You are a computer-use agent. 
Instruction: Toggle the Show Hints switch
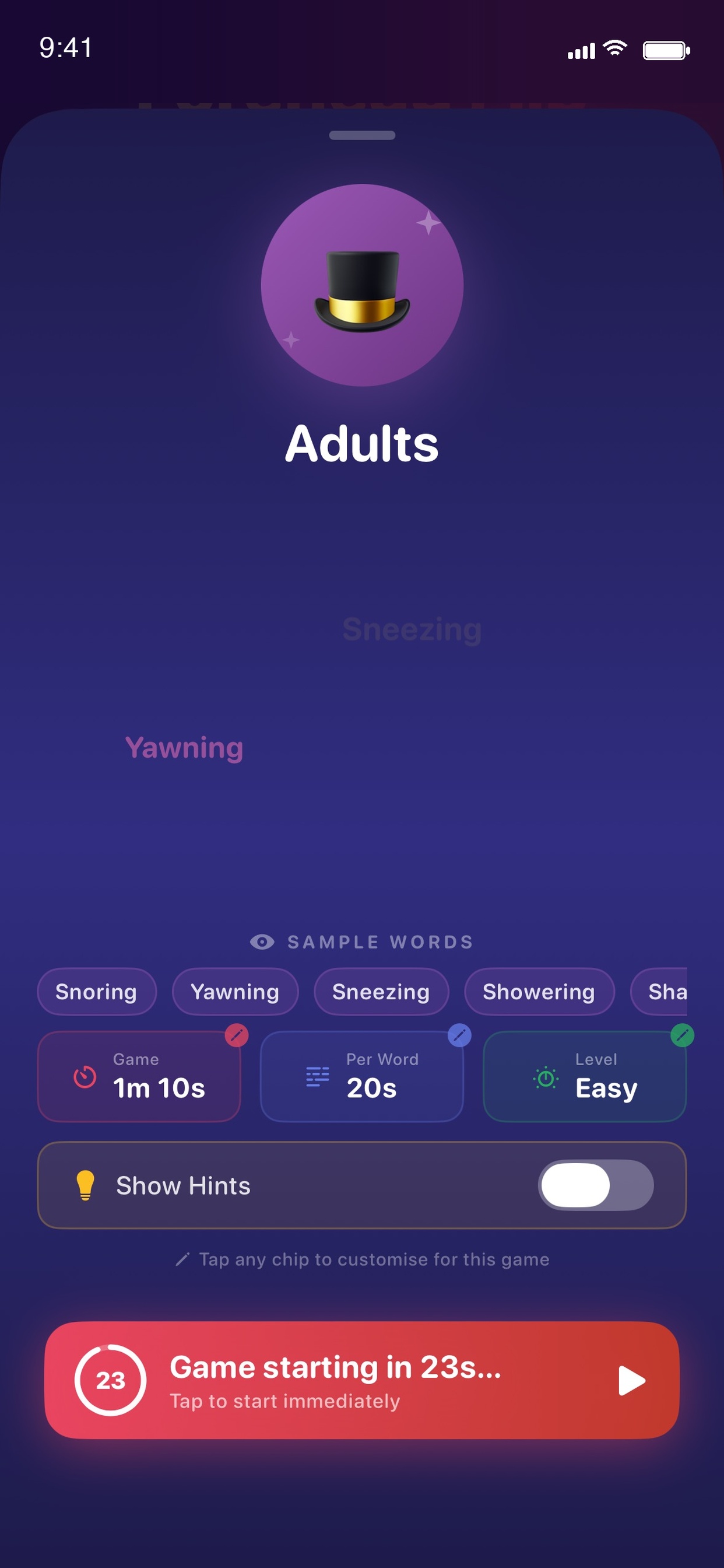coord(596,1185)
